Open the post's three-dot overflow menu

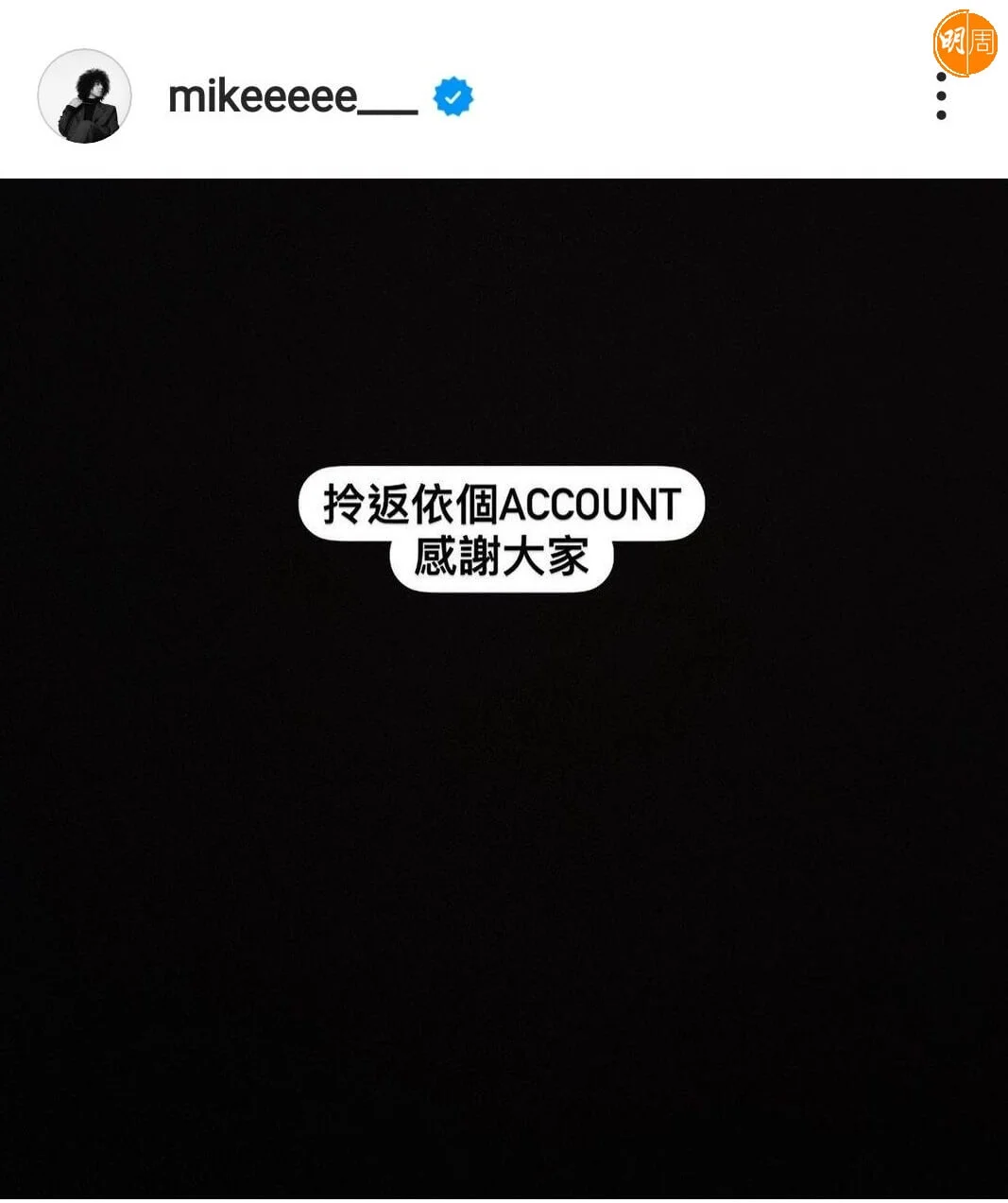[941, 96]
